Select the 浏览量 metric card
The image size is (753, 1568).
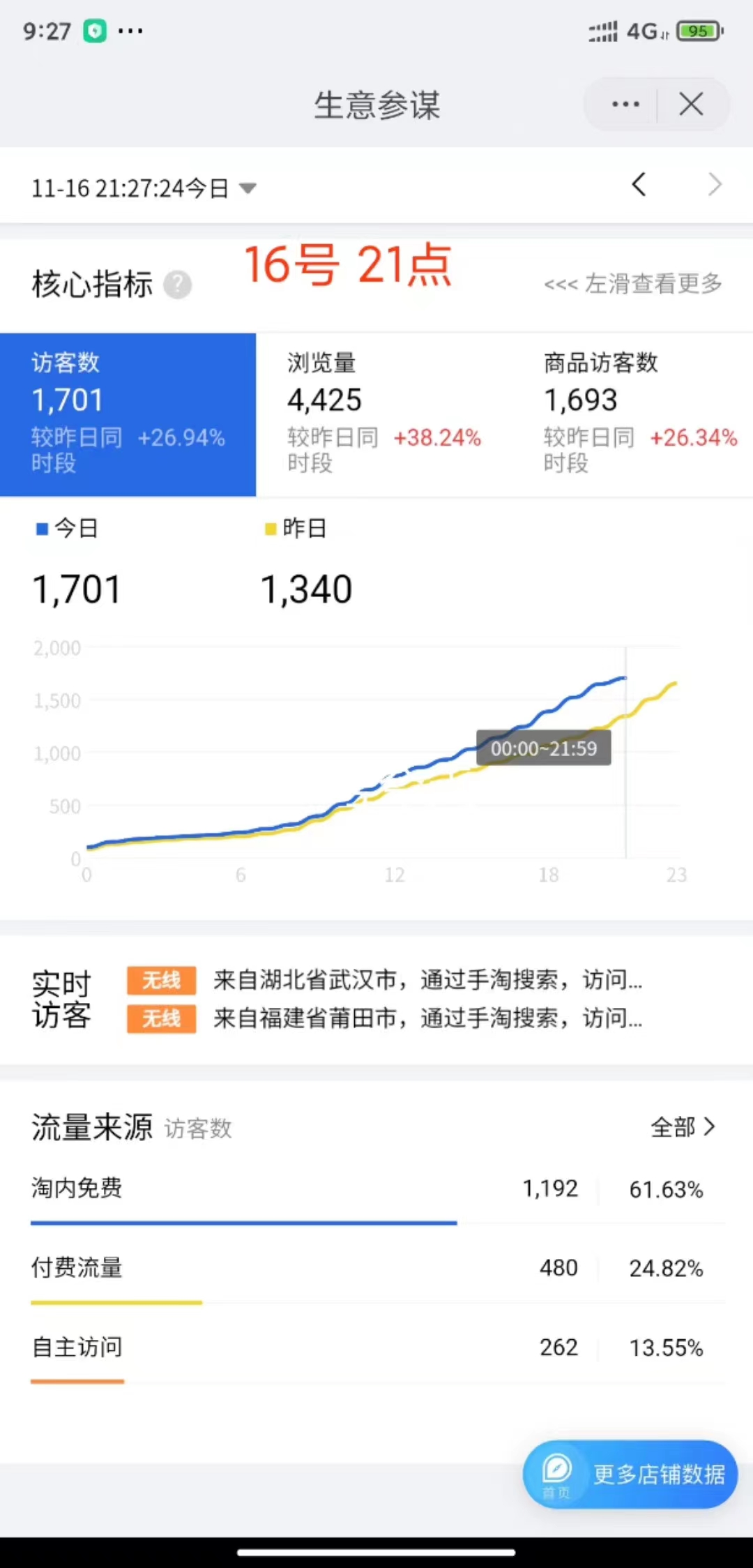384,414
